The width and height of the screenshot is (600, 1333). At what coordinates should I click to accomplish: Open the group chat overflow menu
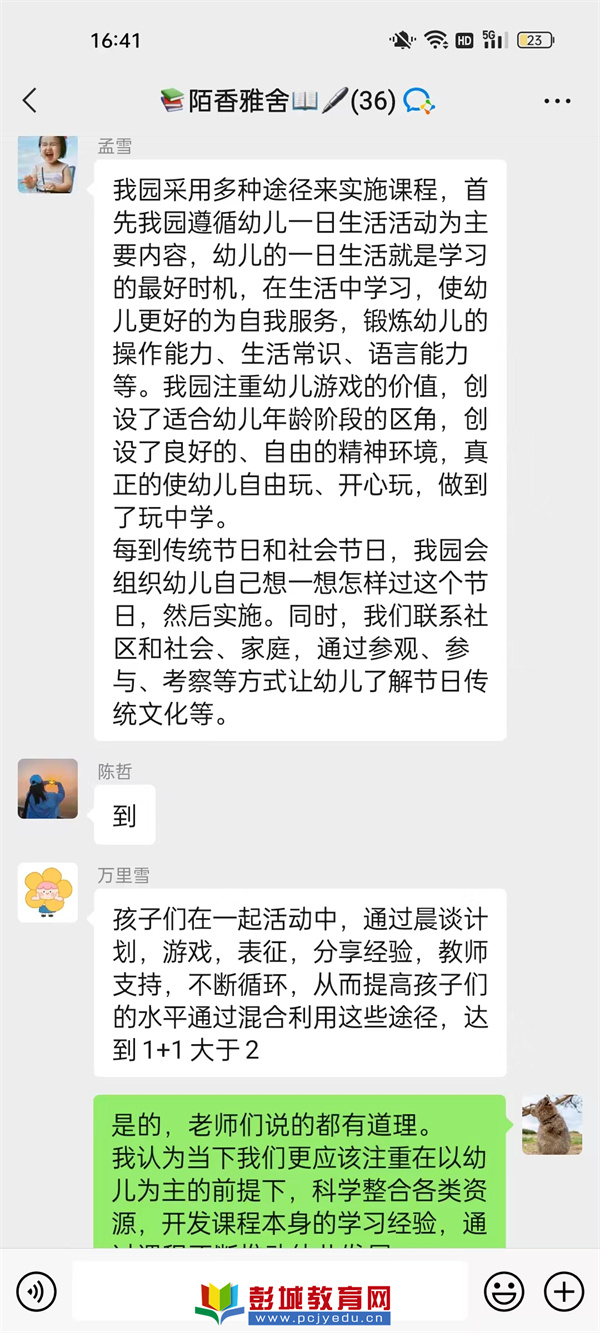557,101
